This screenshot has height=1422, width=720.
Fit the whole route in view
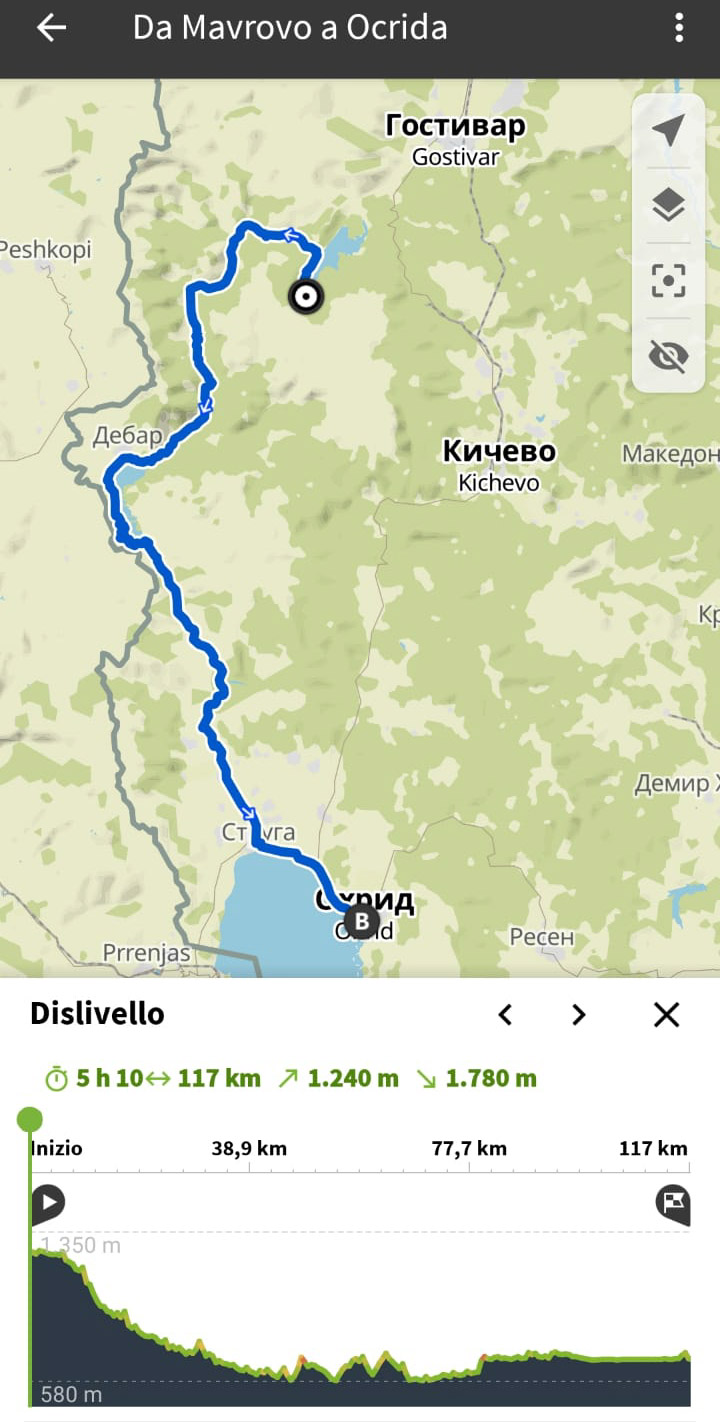click(x=668, y=281)
